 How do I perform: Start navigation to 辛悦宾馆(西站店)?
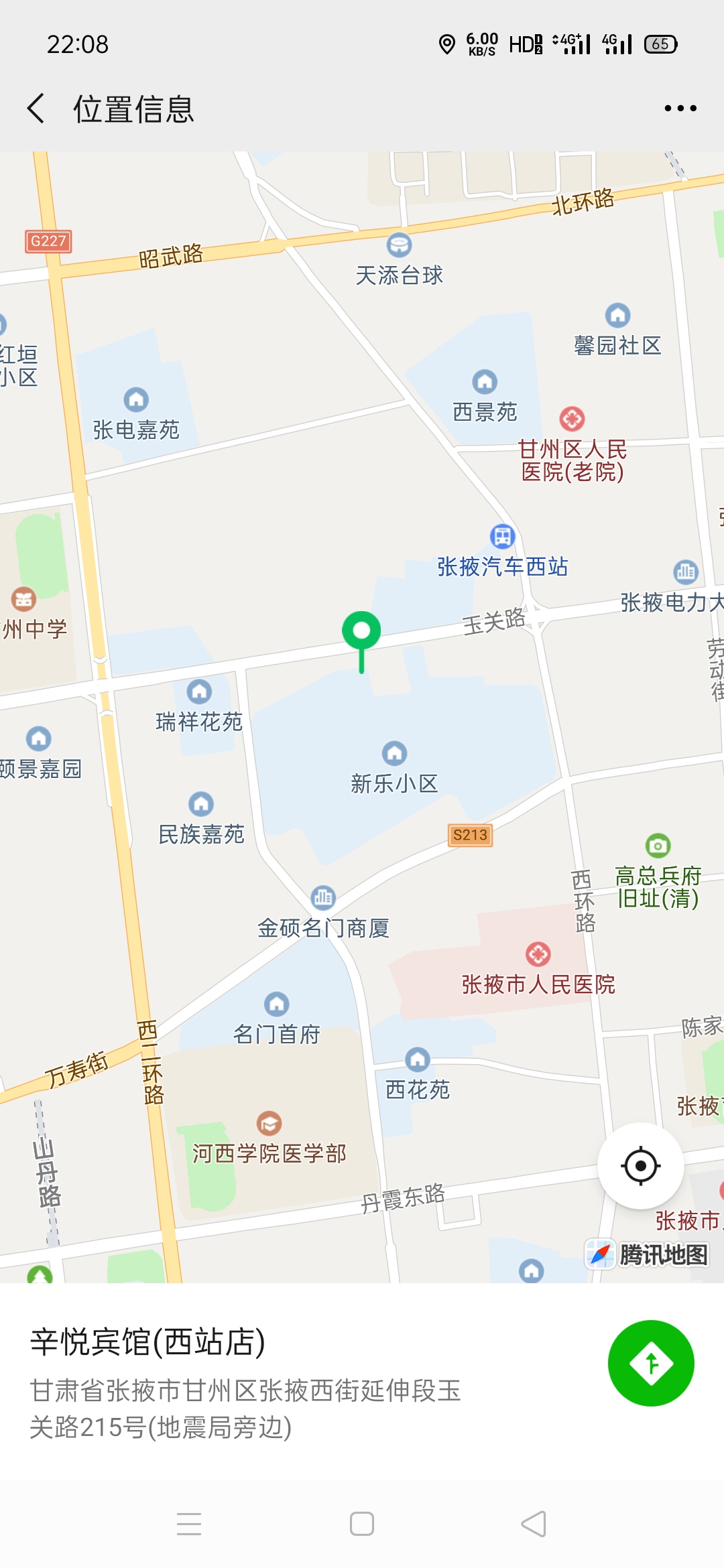pos(651,1363)
